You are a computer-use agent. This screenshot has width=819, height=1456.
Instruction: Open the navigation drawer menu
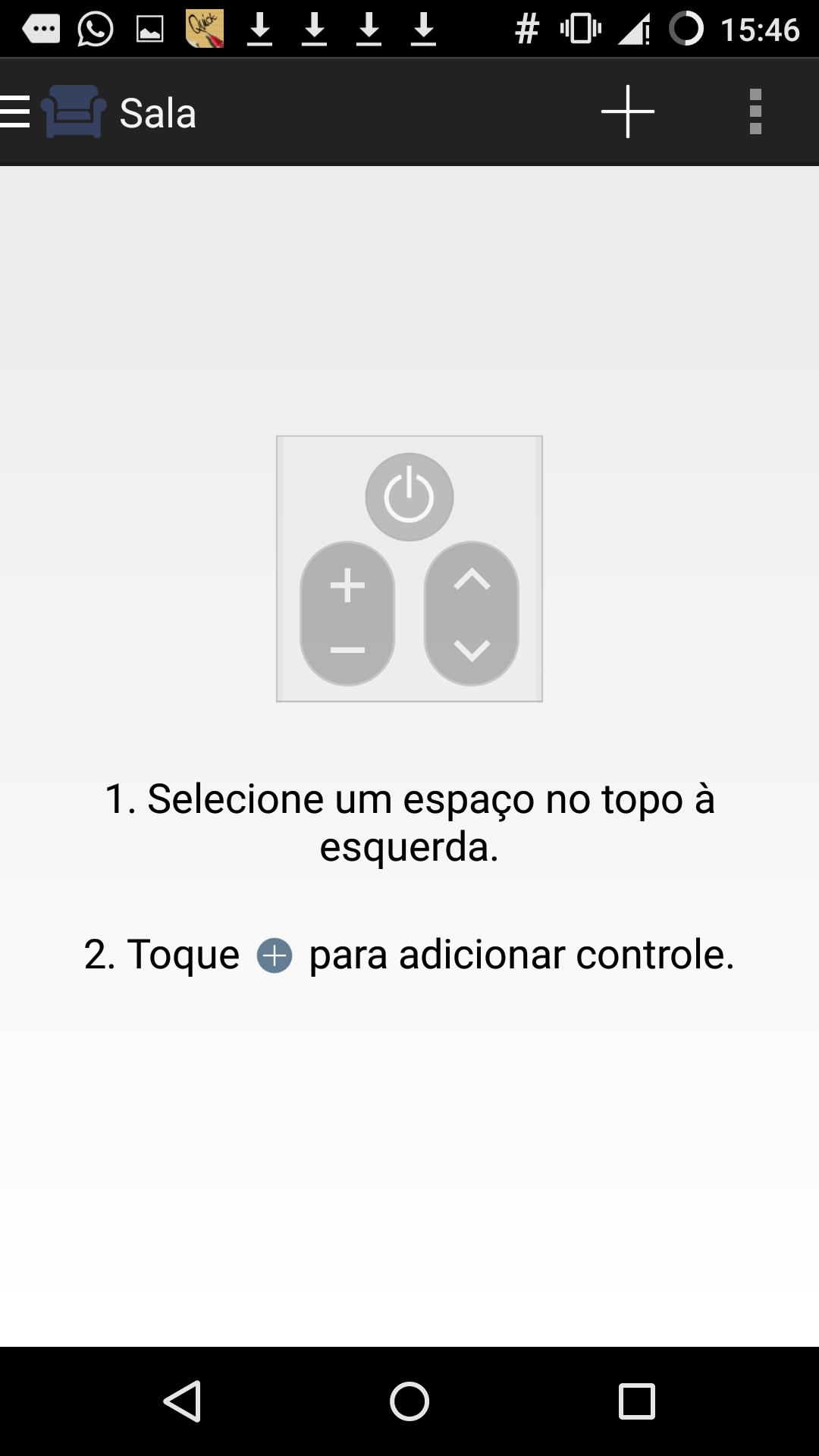pos(15,112)
